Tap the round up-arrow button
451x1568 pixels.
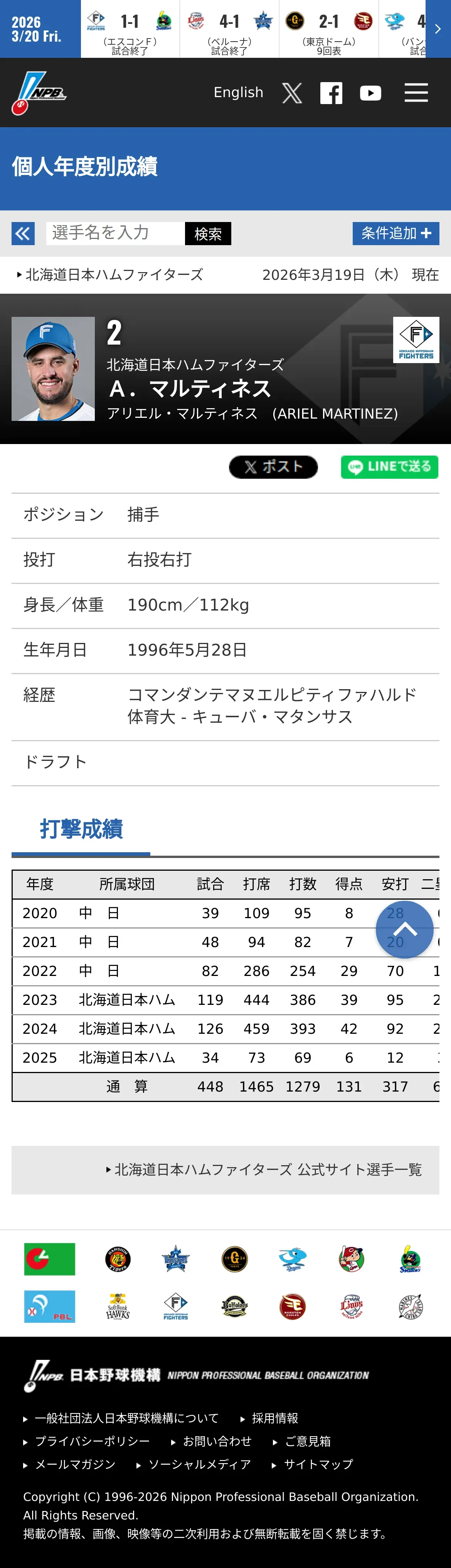[405, 929]
